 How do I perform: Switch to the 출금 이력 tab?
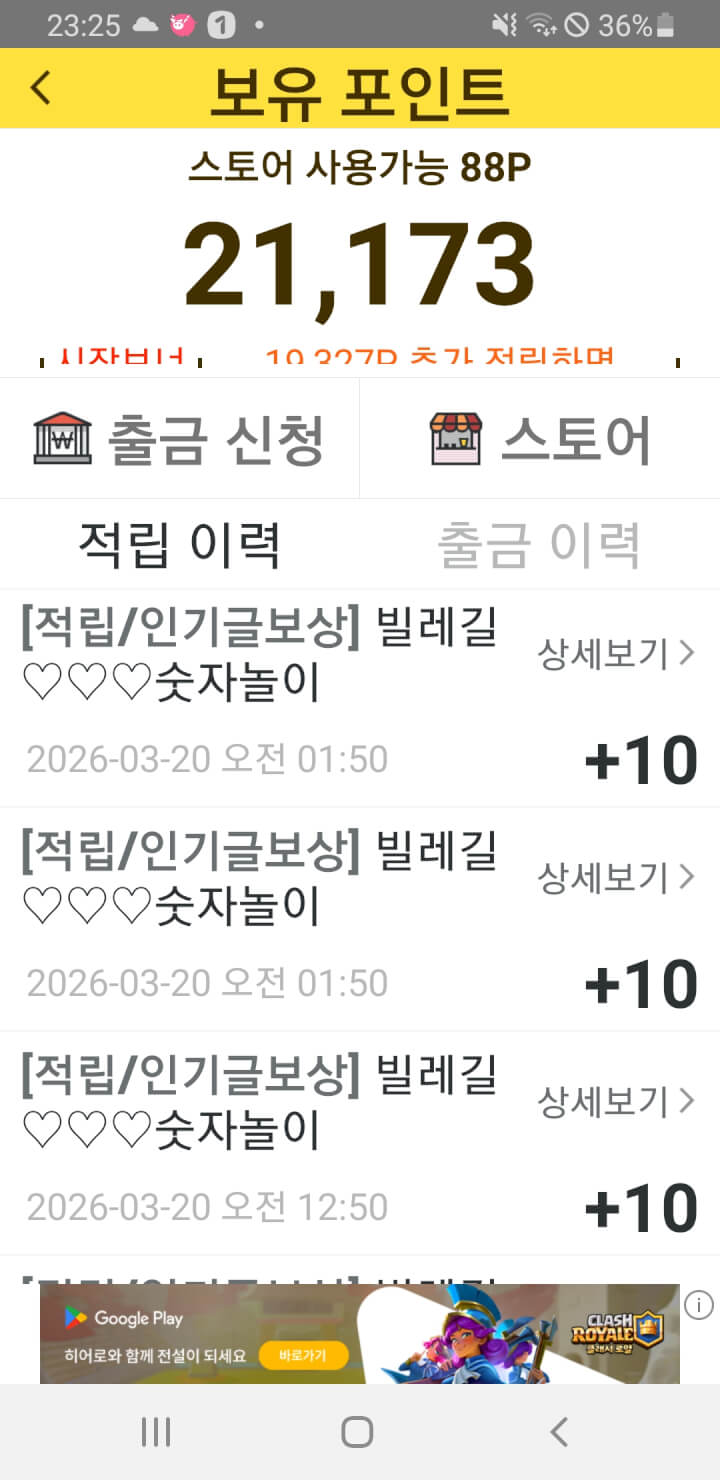[x=539, y=544]
